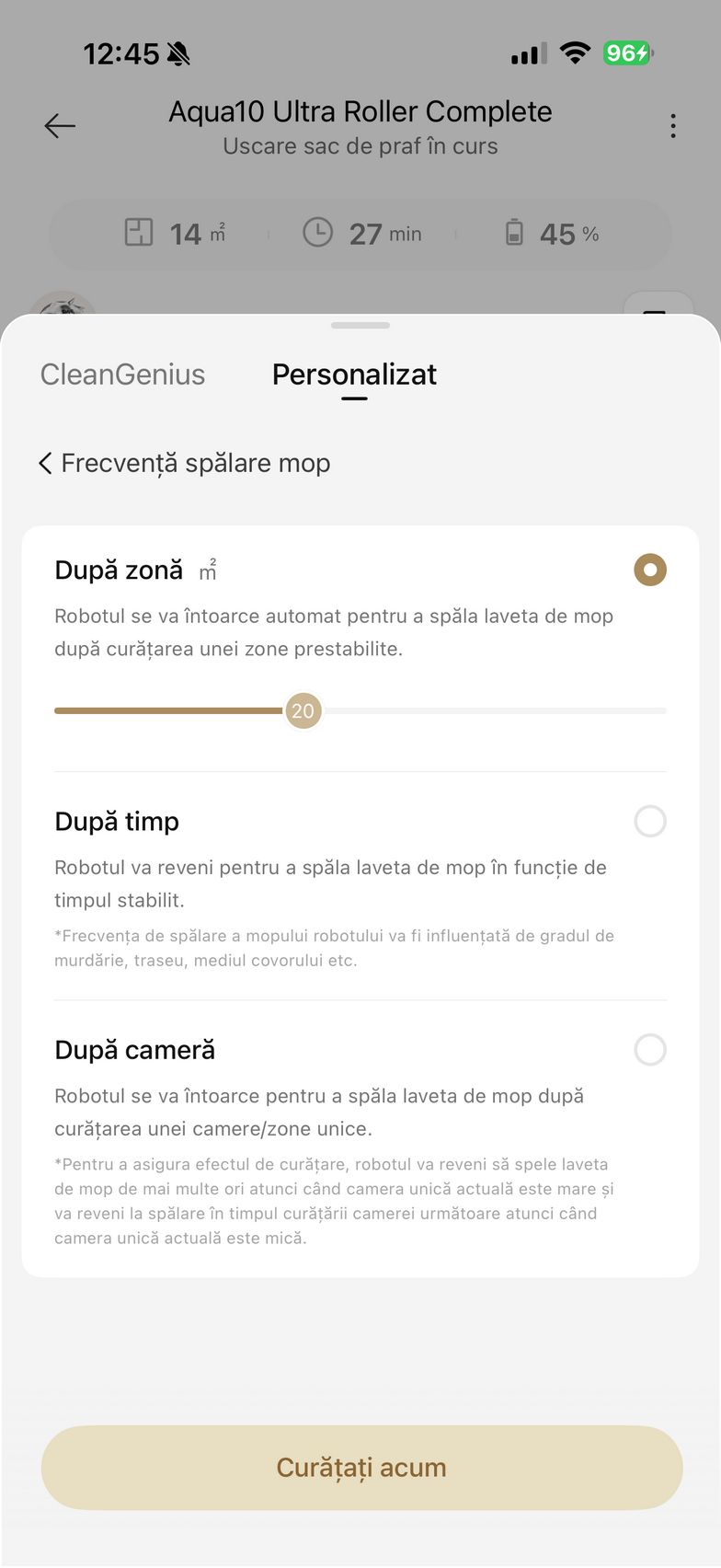Select the După zonă radio option

[x=650, y=570]
